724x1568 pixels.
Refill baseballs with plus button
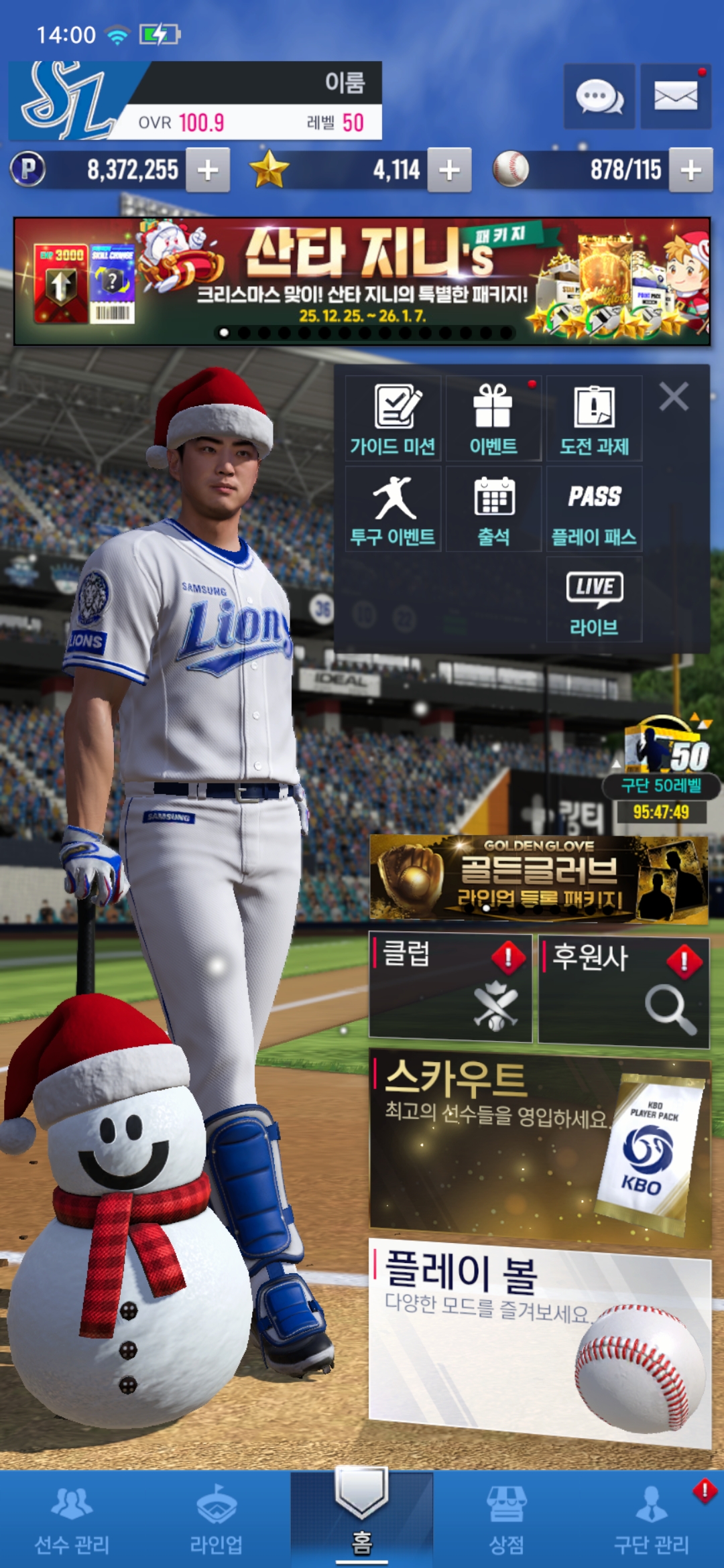pos(690,170)
